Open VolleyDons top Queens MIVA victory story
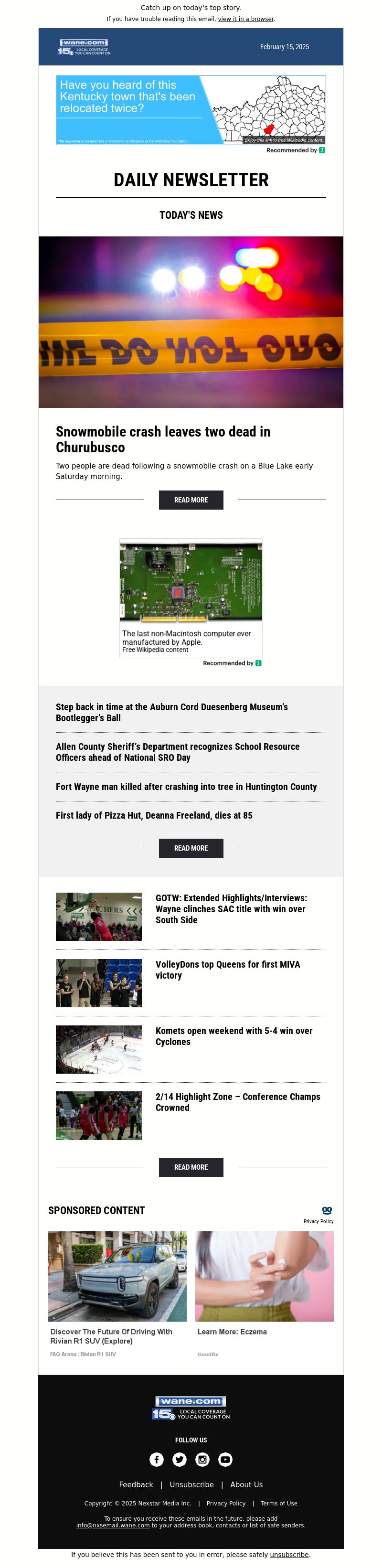382x1568 pixels. [227, 970]
